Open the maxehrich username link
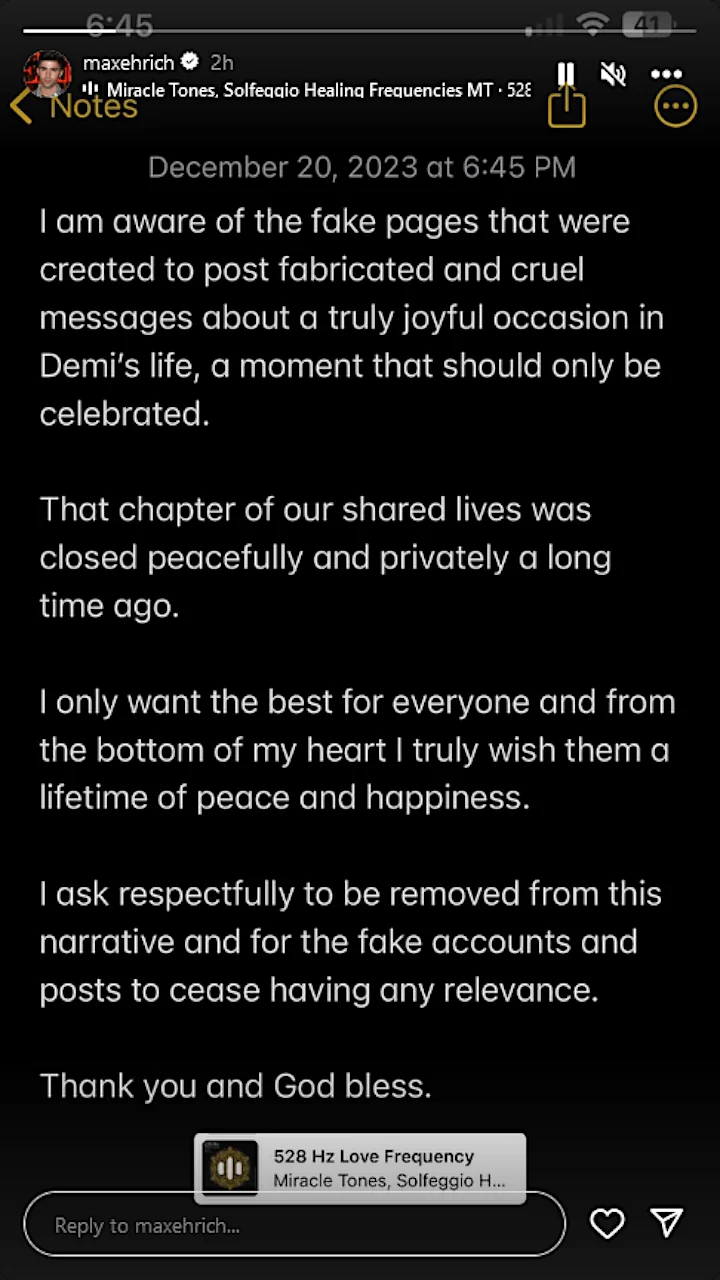 [x=128, y=62]
